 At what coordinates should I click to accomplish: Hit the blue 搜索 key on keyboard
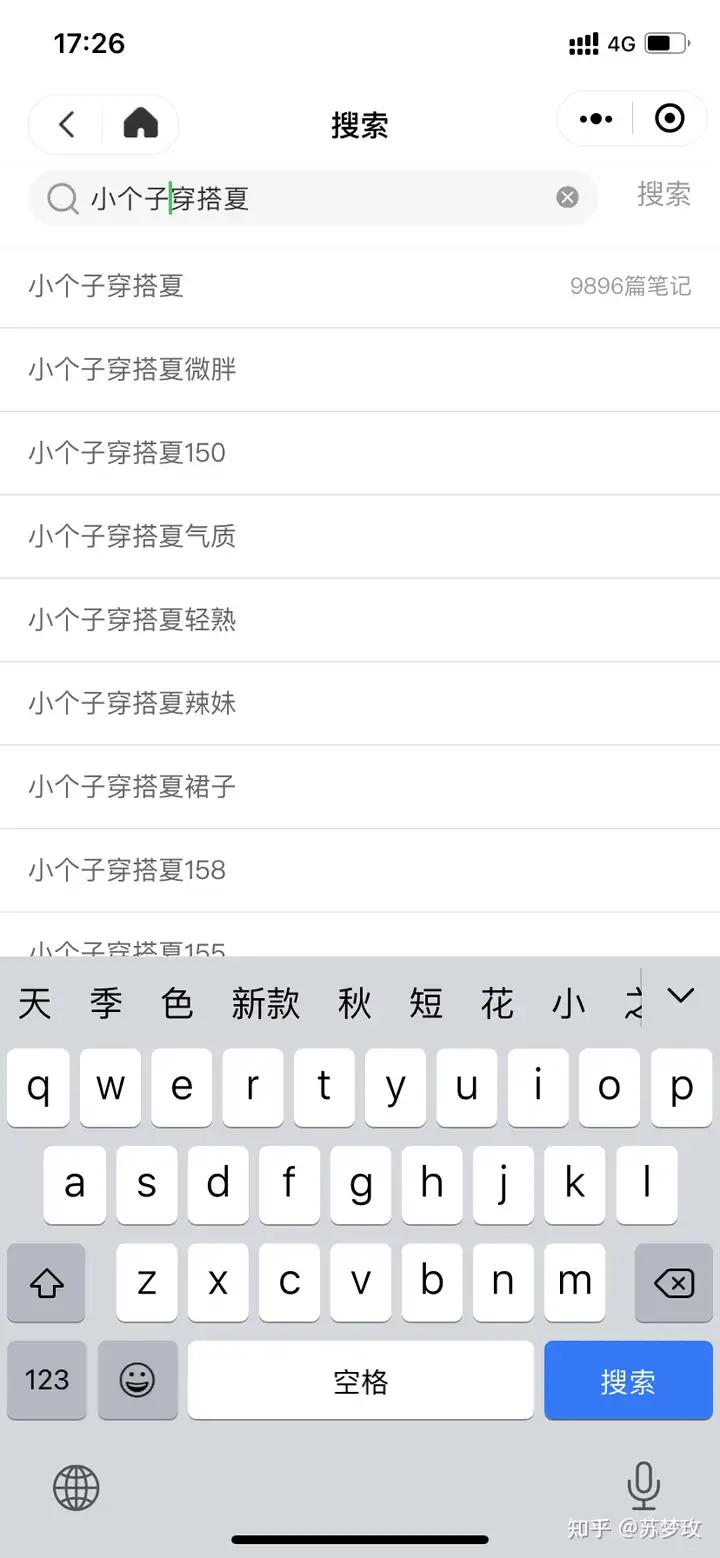(x=628, y=1381)
